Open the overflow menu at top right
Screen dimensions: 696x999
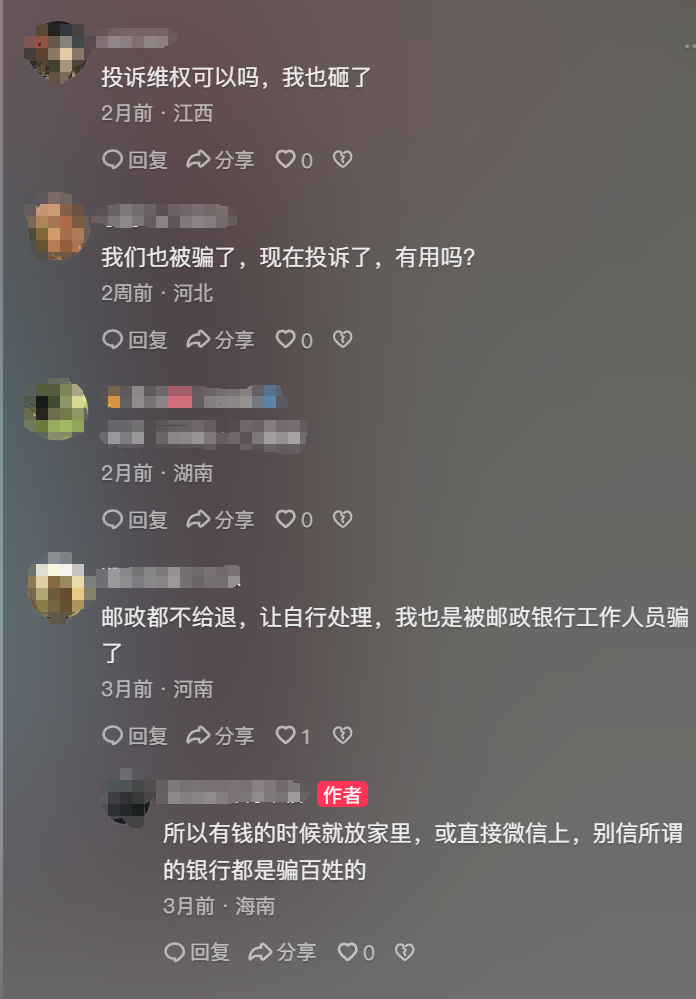688,46
